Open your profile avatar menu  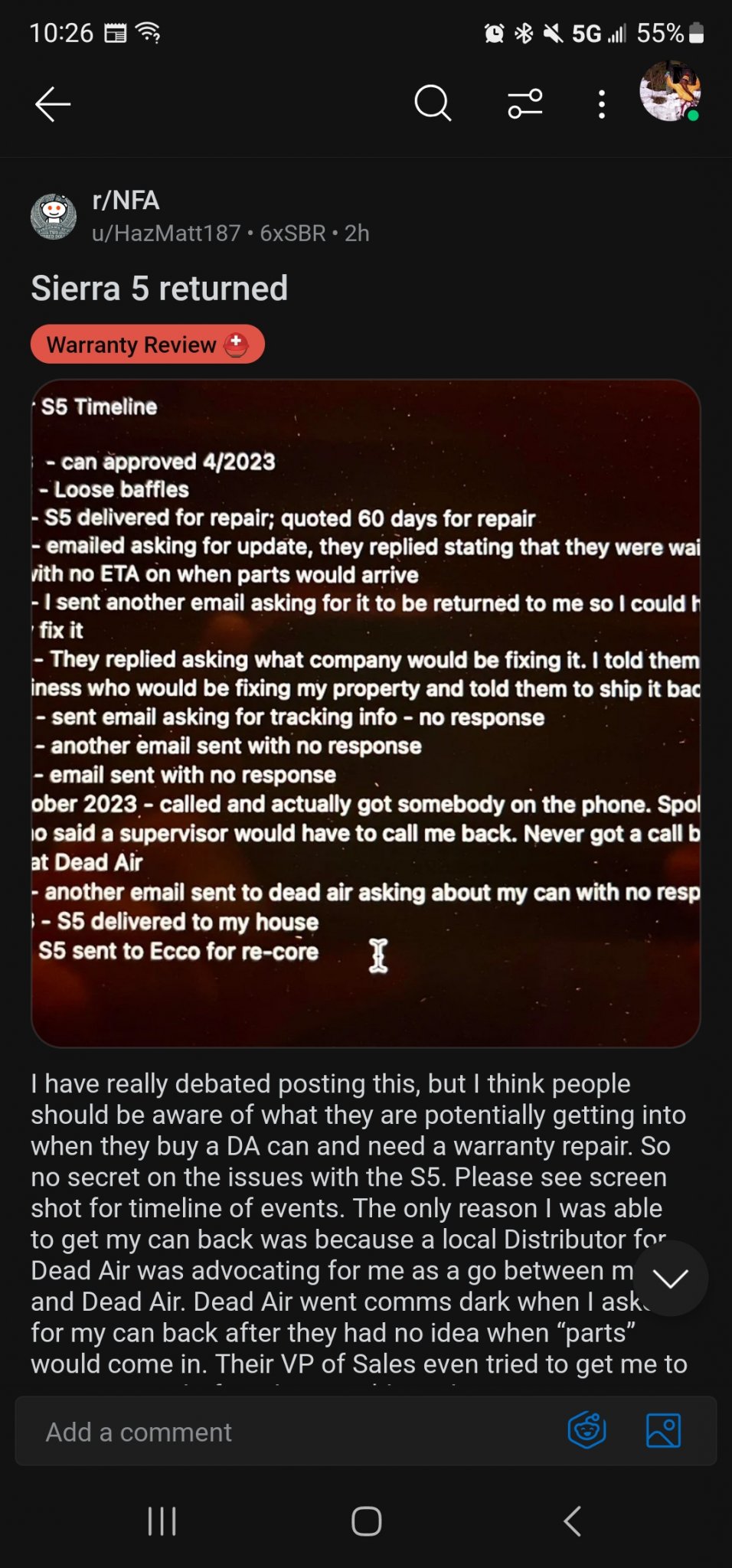tap(670, 92)
